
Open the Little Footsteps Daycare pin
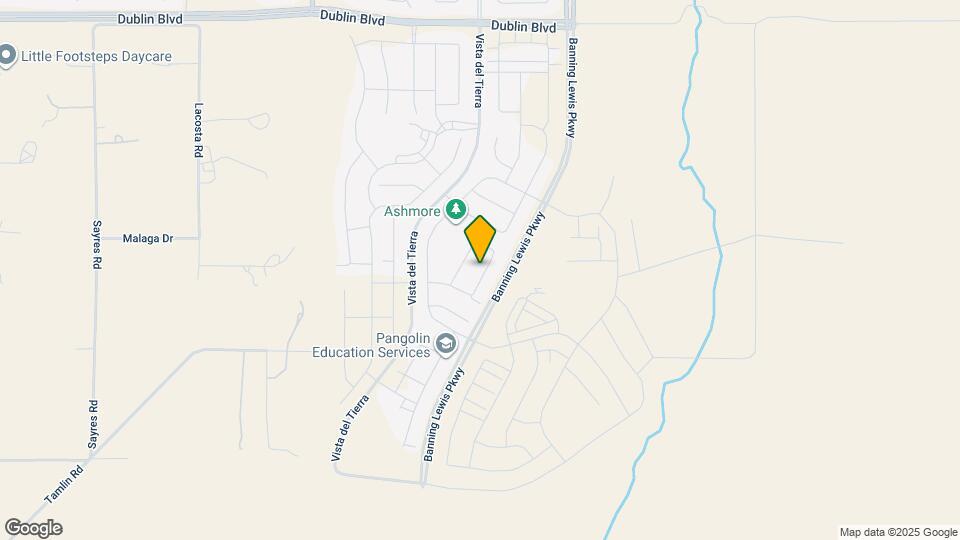point(8,56)
